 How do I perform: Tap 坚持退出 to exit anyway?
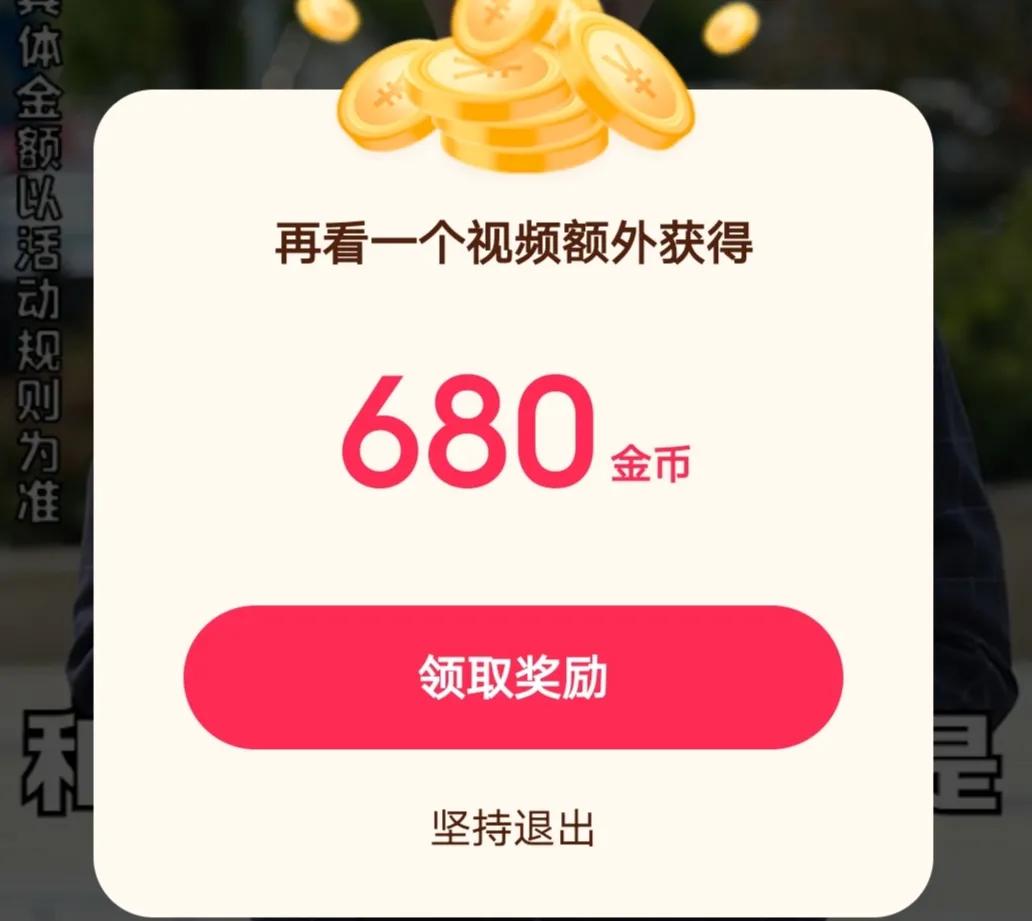(513, 828)
